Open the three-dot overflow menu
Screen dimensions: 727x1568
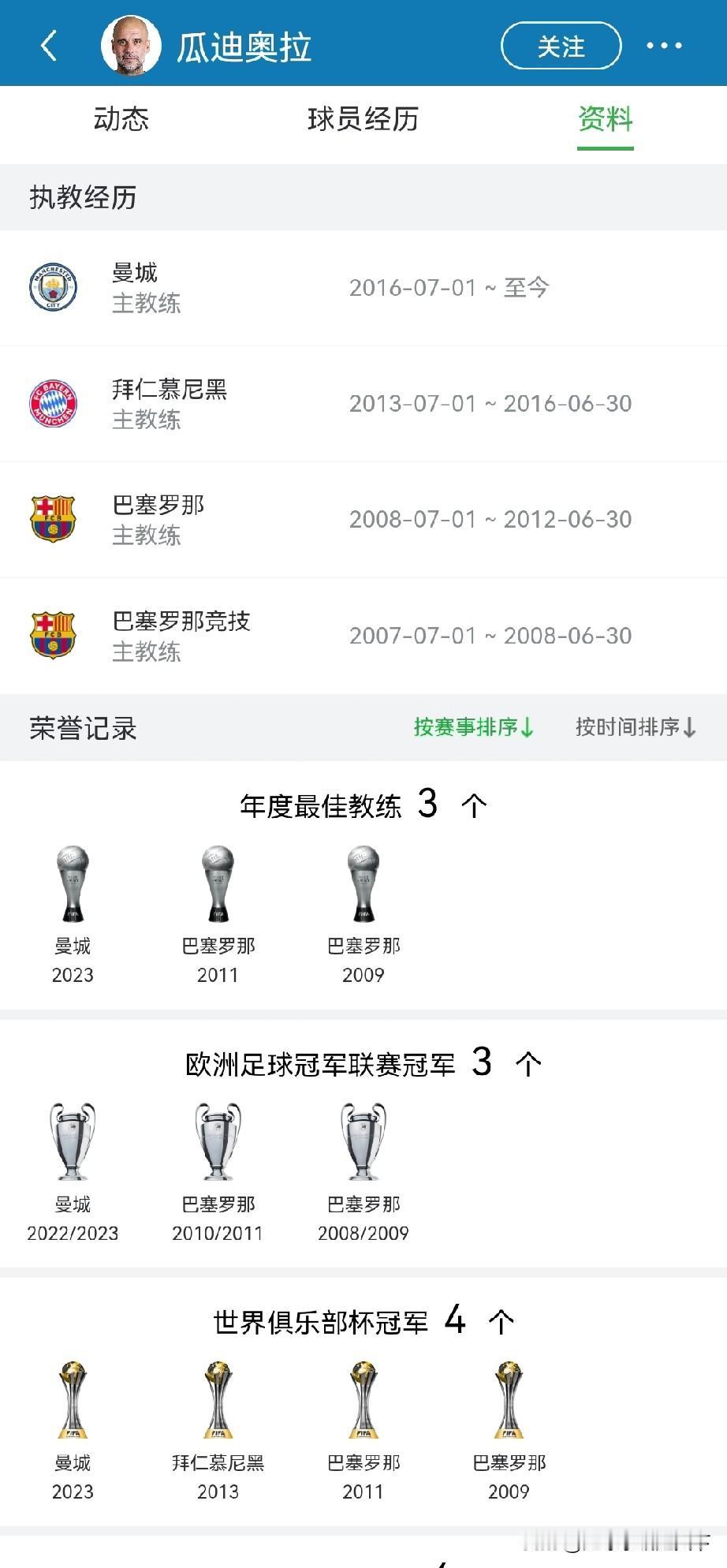pyautogui.click(x=664, y=46)
